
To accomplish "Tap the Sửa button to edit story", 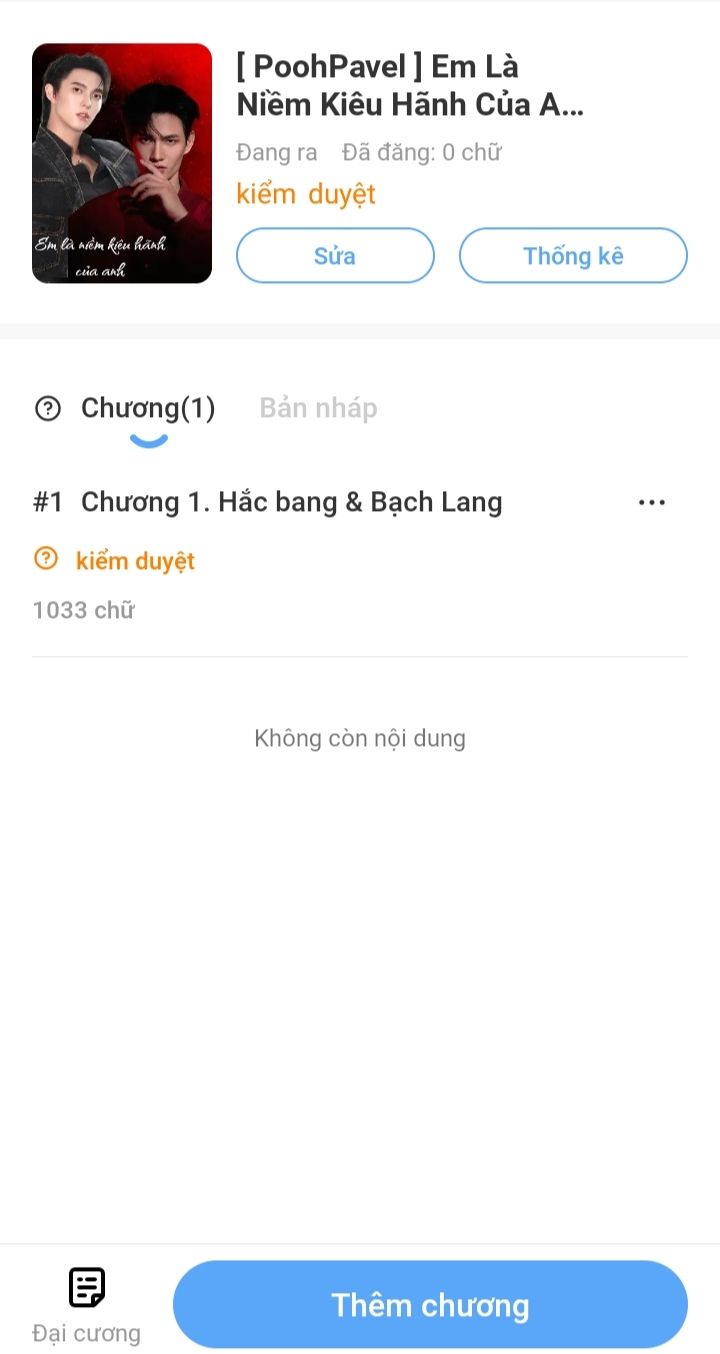I will pos(335,256).
